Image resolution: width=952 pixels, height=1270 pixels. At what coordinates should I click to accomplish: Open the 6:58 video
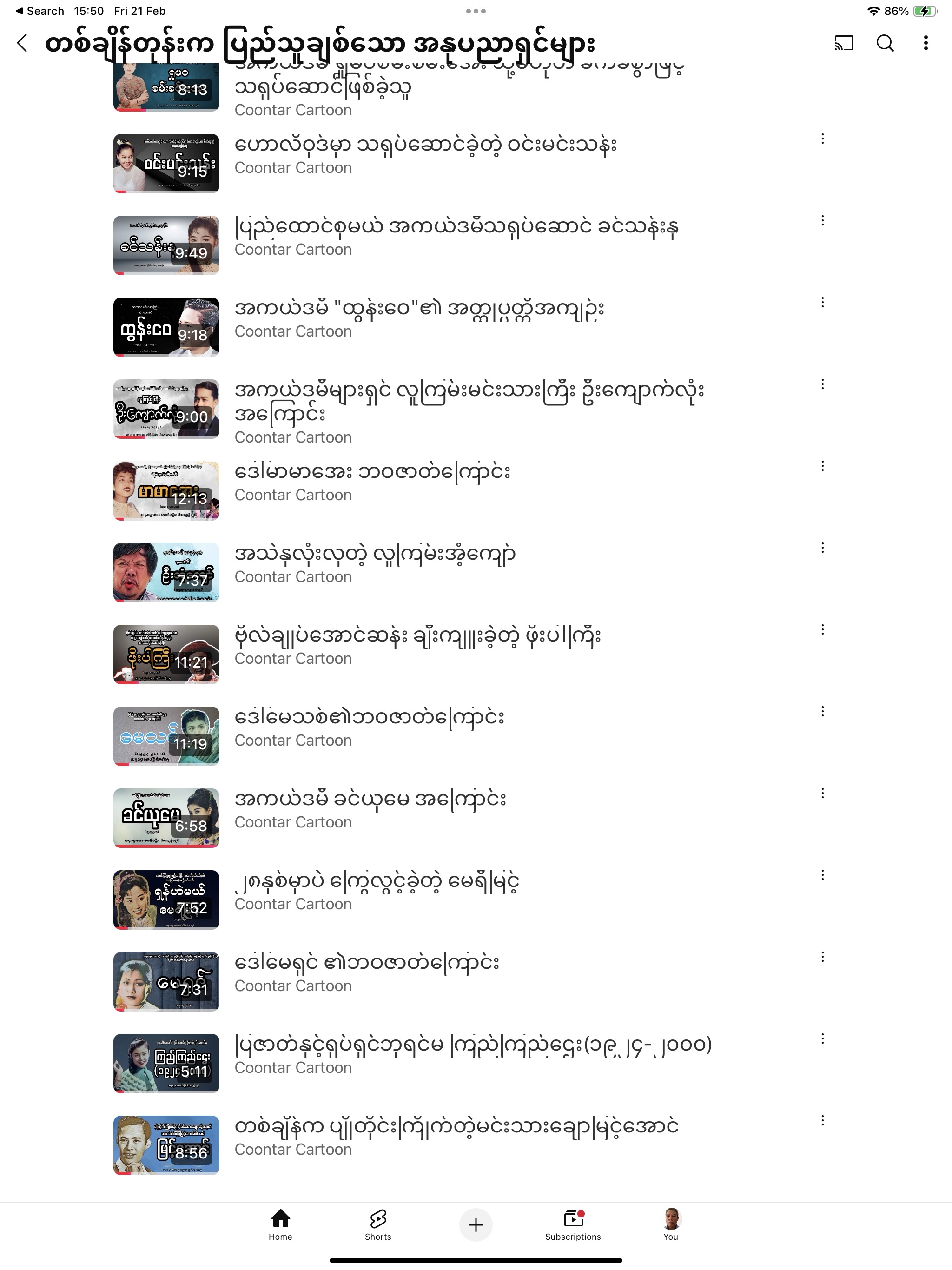coord(166,818)
